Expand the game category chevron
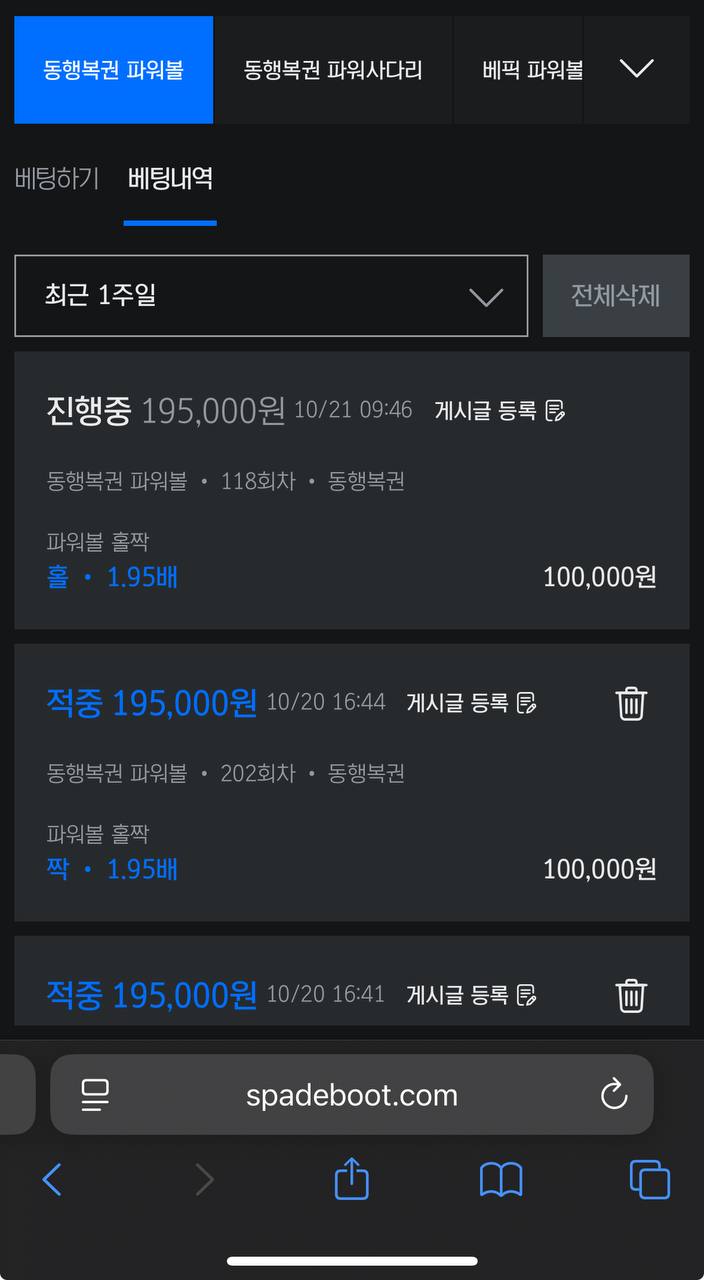Image resolution: width=704 pixels, height=1280 pixels. click(x=636, y=69)
